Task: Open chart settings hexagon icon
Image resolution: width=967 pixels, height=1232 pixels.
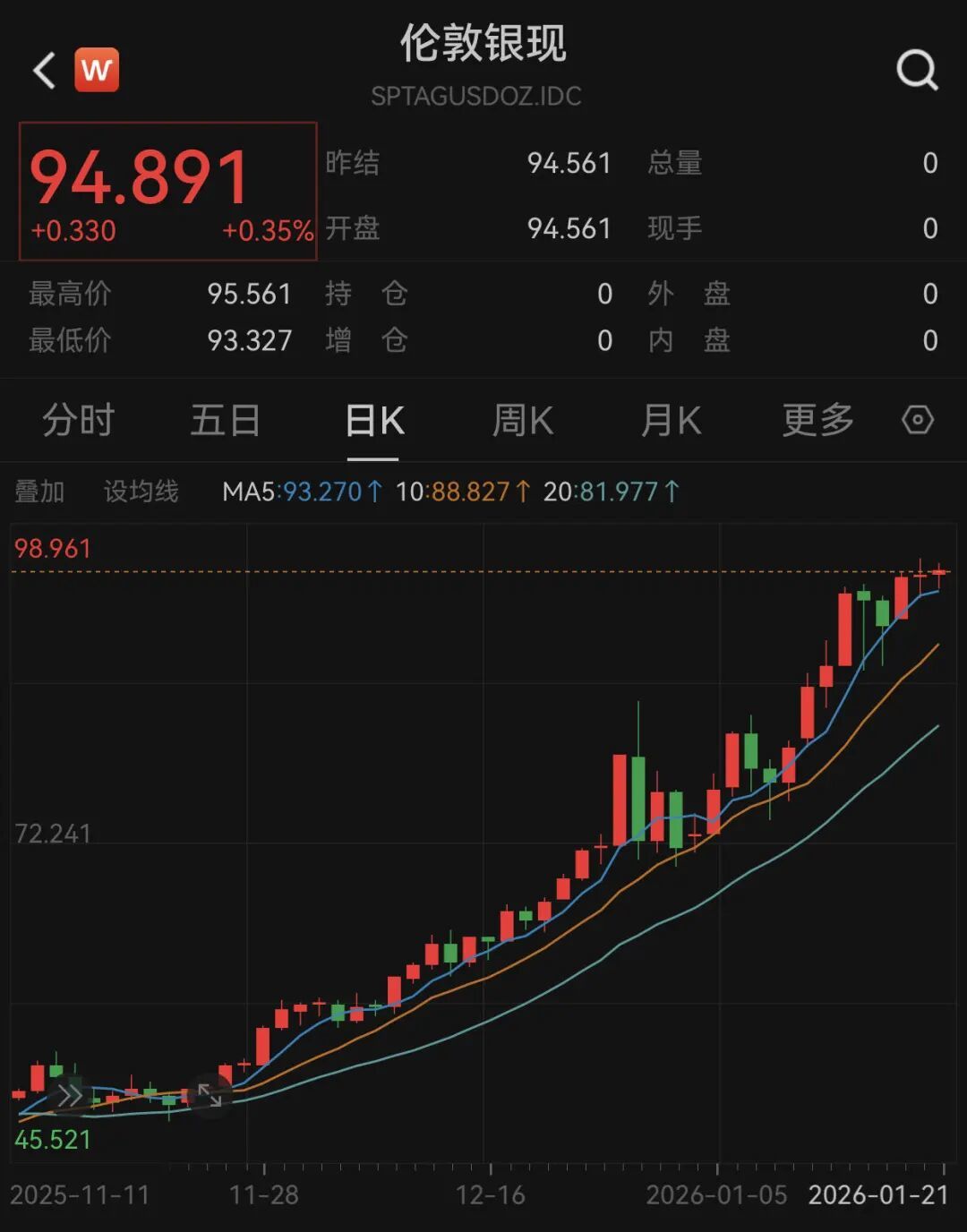Action: [917, 420]
